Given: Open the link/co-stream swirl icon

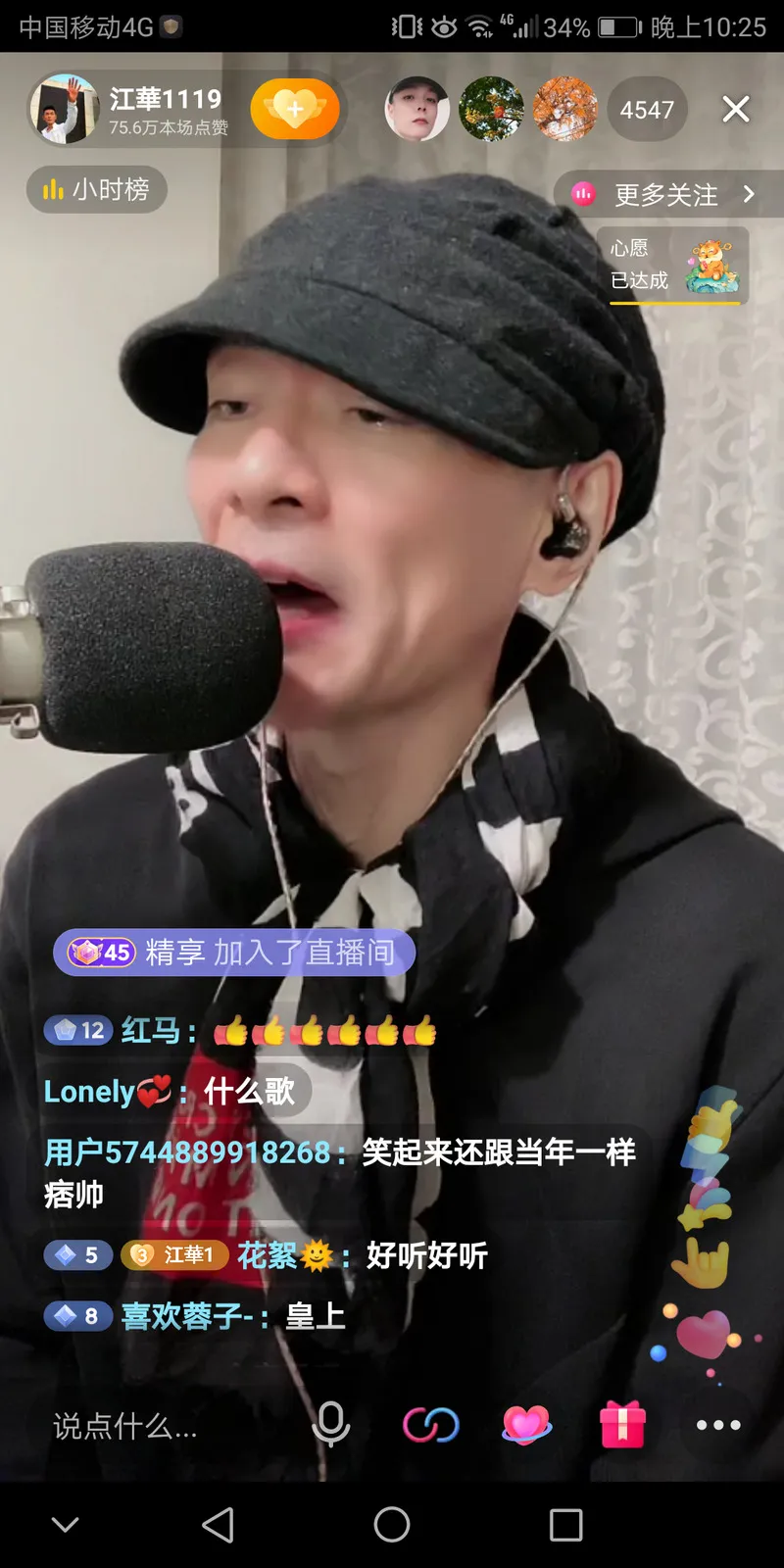Looking at the screenshot, I should 430,1425.
